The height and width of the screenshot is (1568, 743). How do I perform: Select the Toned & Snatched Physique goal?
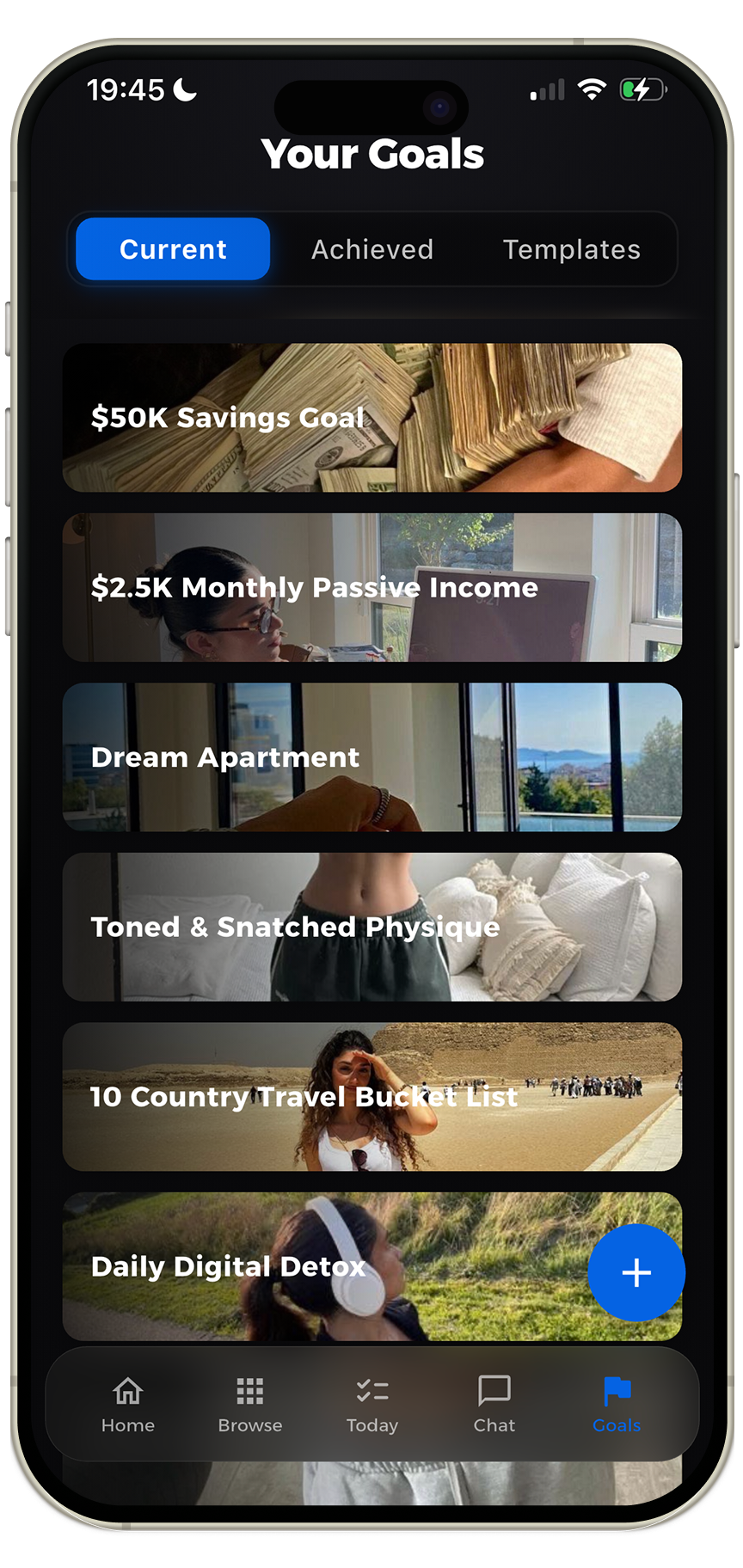pyautogui.click(x=371, y=927)
